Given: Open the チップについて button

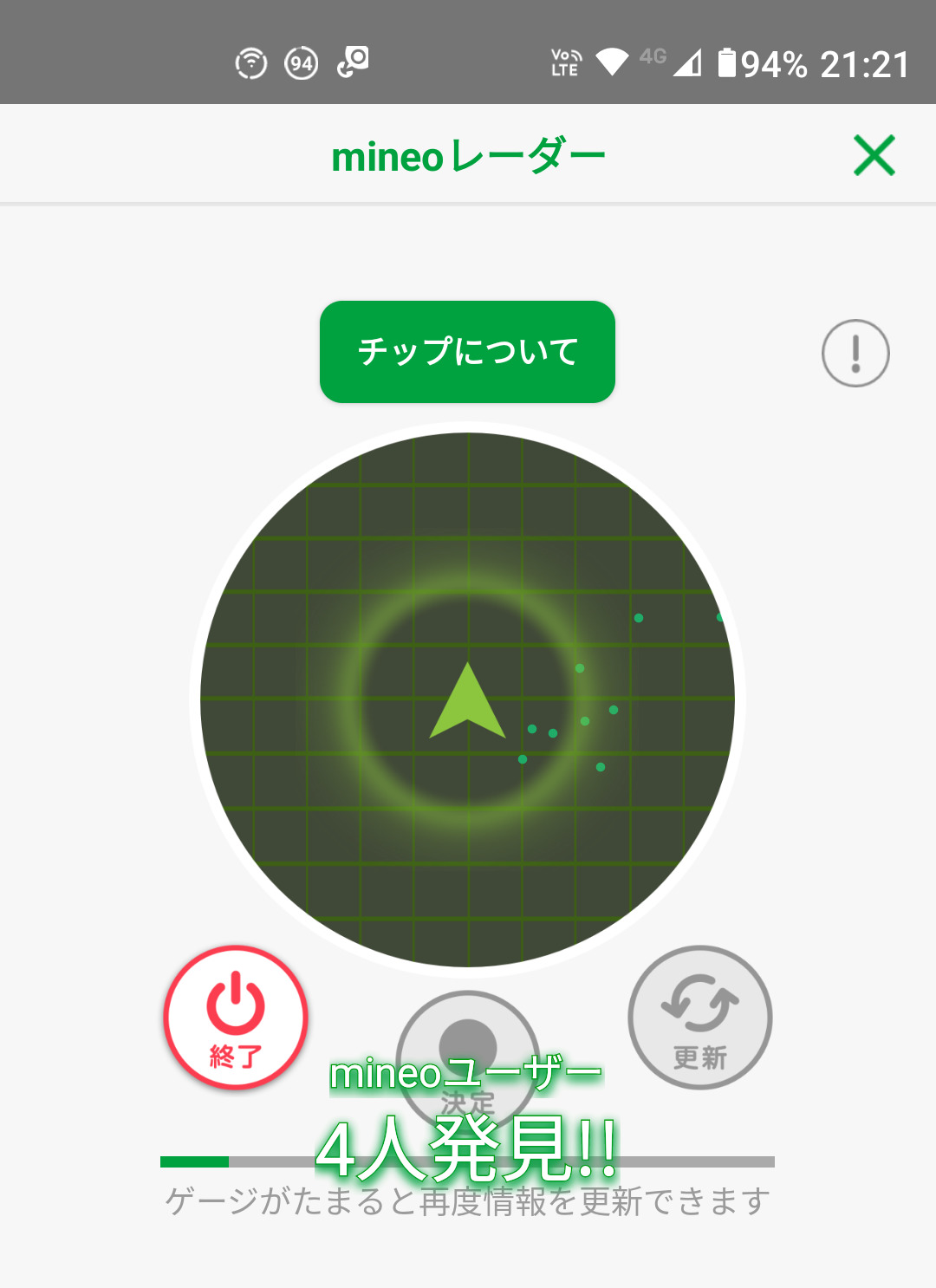Looking at the screenshot, I should tap(467, 352).
